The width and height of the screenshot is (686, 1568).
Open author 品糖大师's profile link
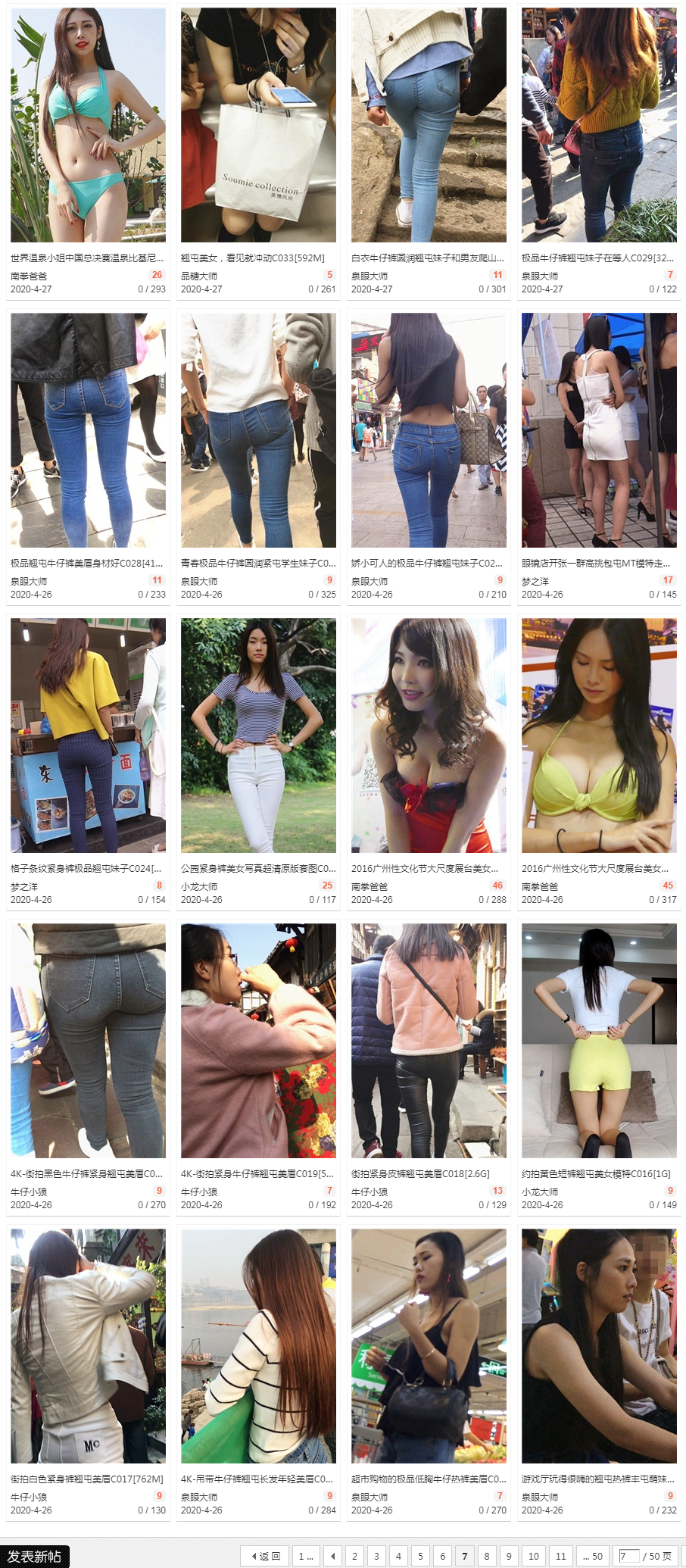pos(199,276)
